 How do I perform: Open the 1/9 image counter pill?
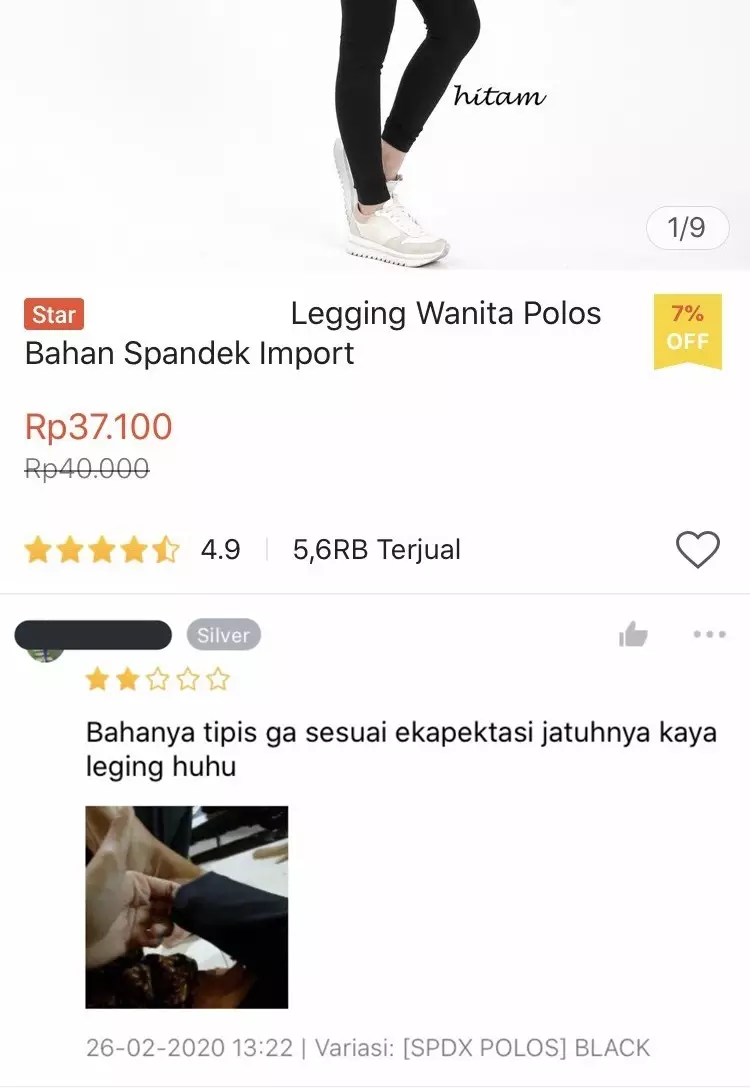688,229
